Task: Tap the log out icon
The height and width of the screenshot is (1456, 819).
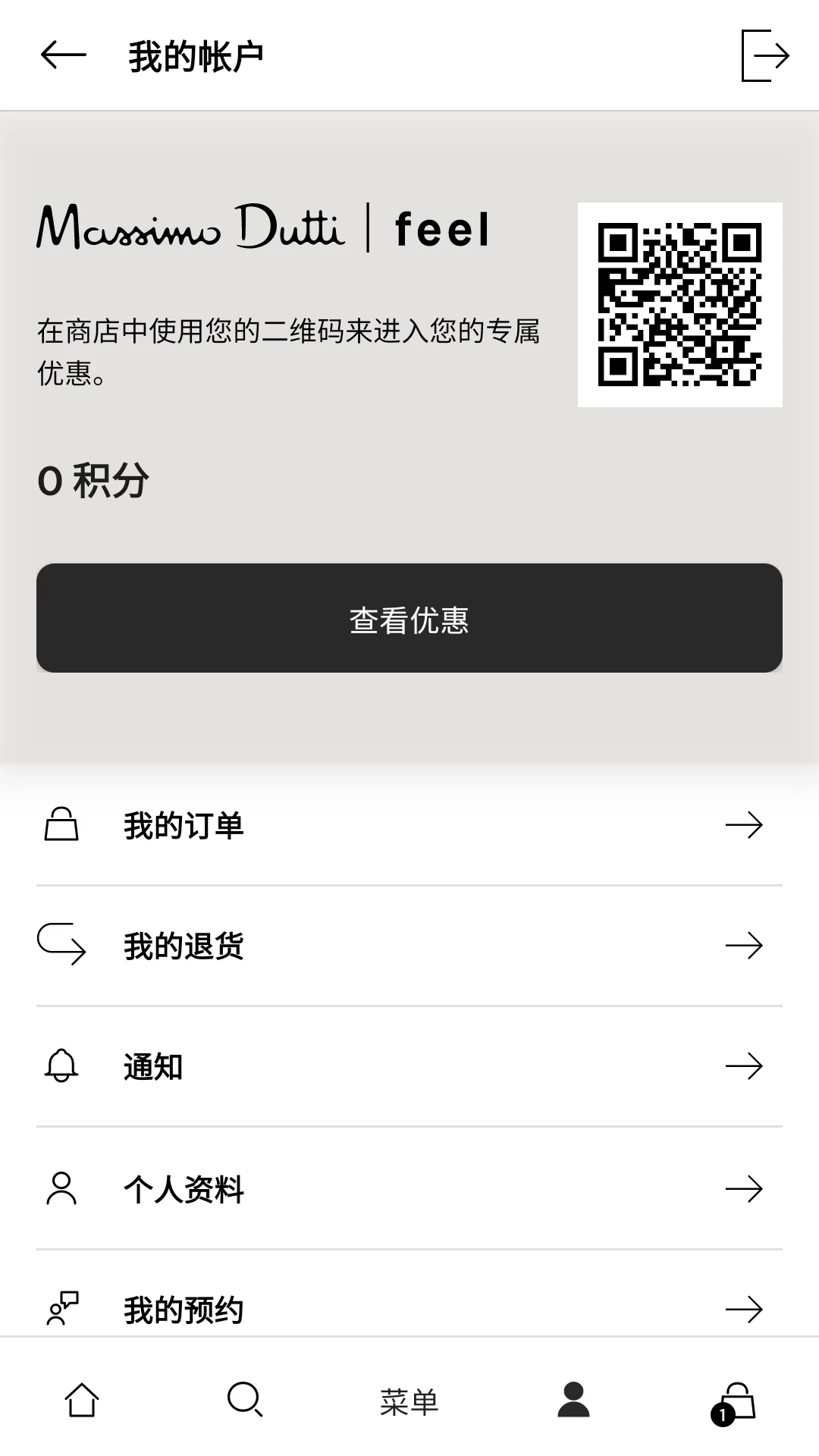Action: [x=765, y=55]
